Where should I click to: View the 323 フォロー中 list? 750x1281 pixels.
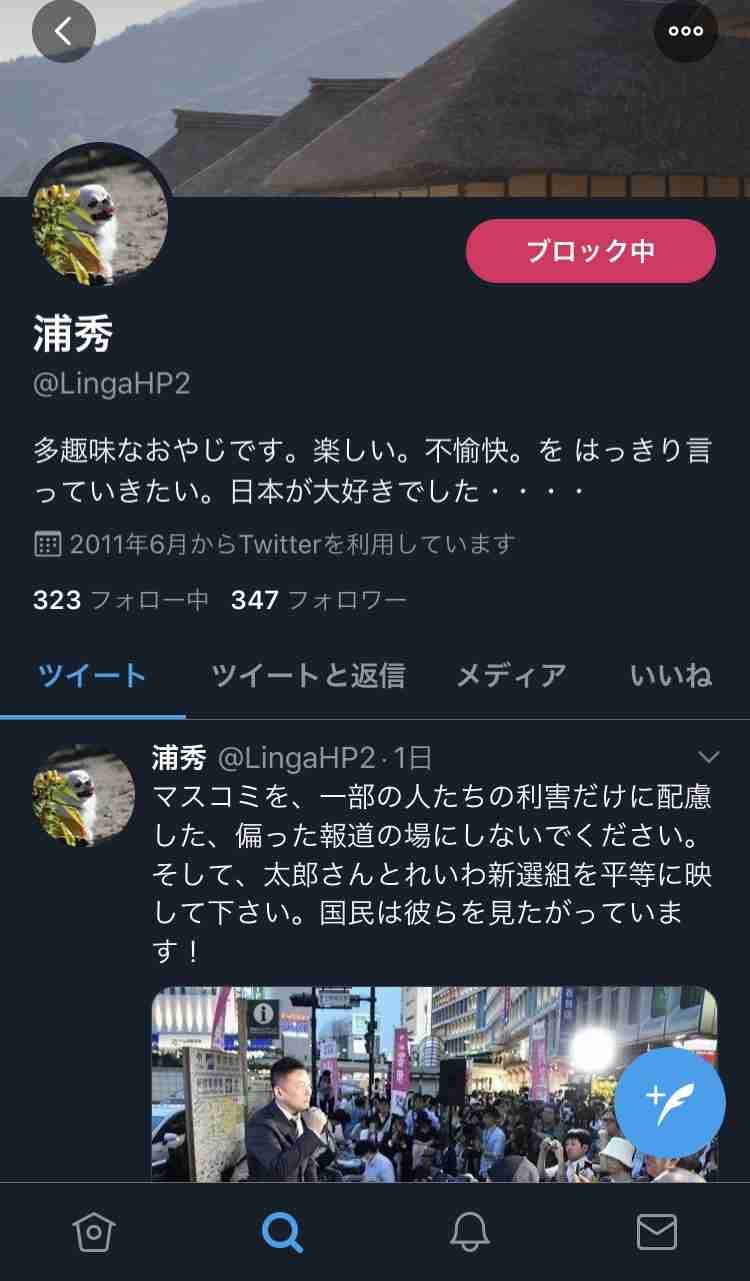pos(121,600)
